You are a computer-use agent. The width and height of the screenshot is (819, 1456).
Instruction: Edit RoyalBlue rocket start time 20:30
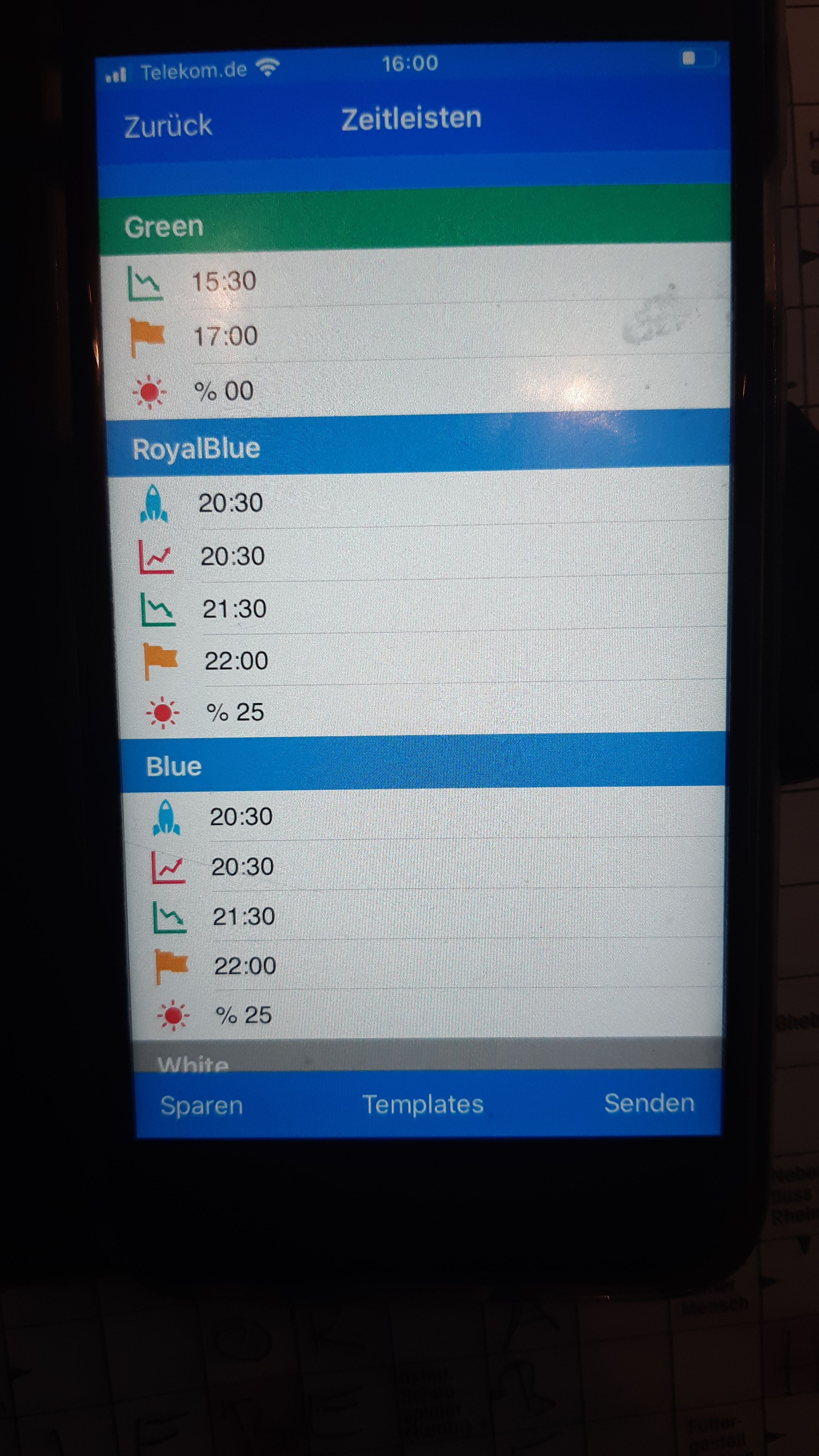[x=231, y=502]
